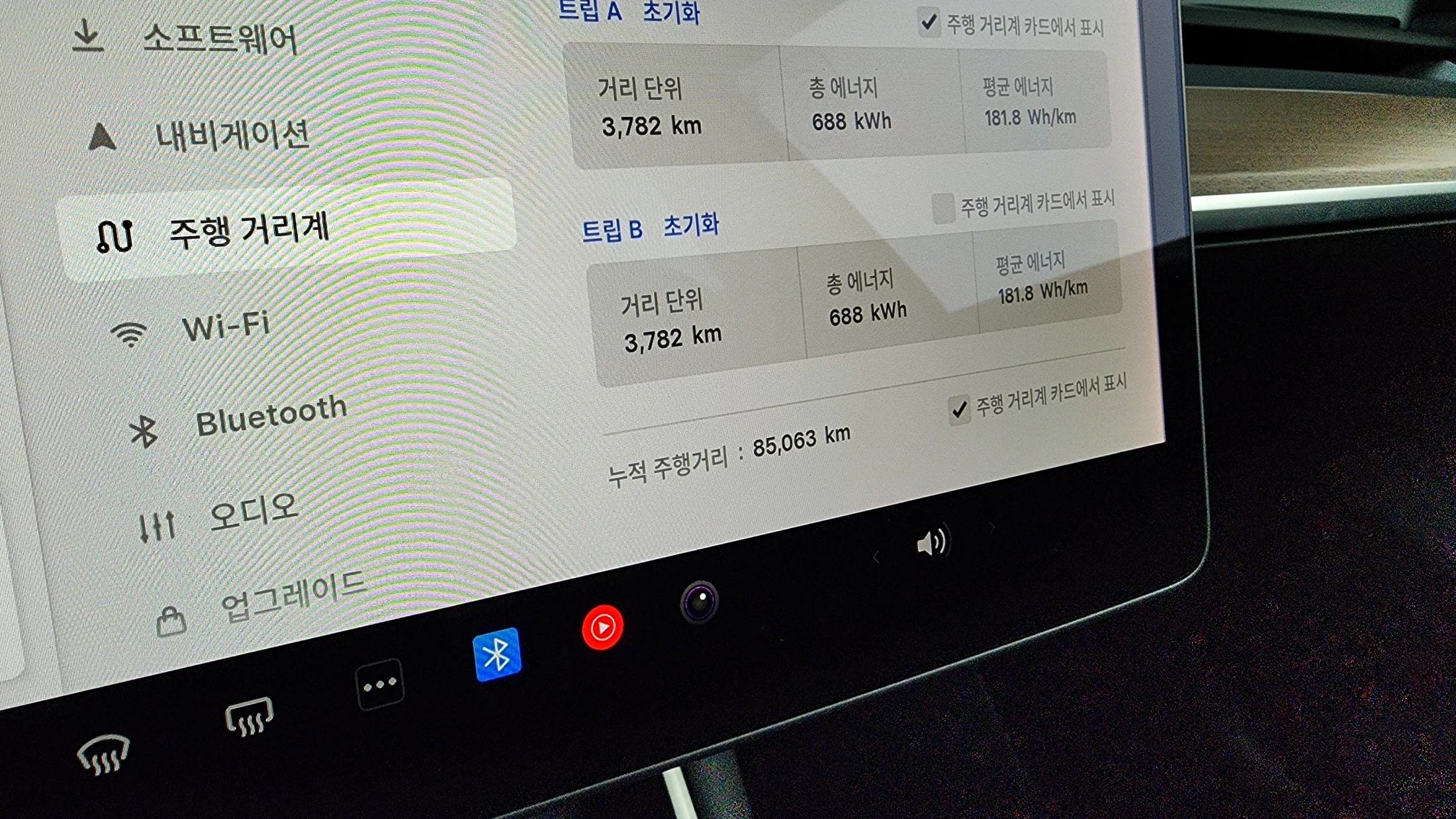
Task: Reset trip B with 초기화
Action: [690, 226]
